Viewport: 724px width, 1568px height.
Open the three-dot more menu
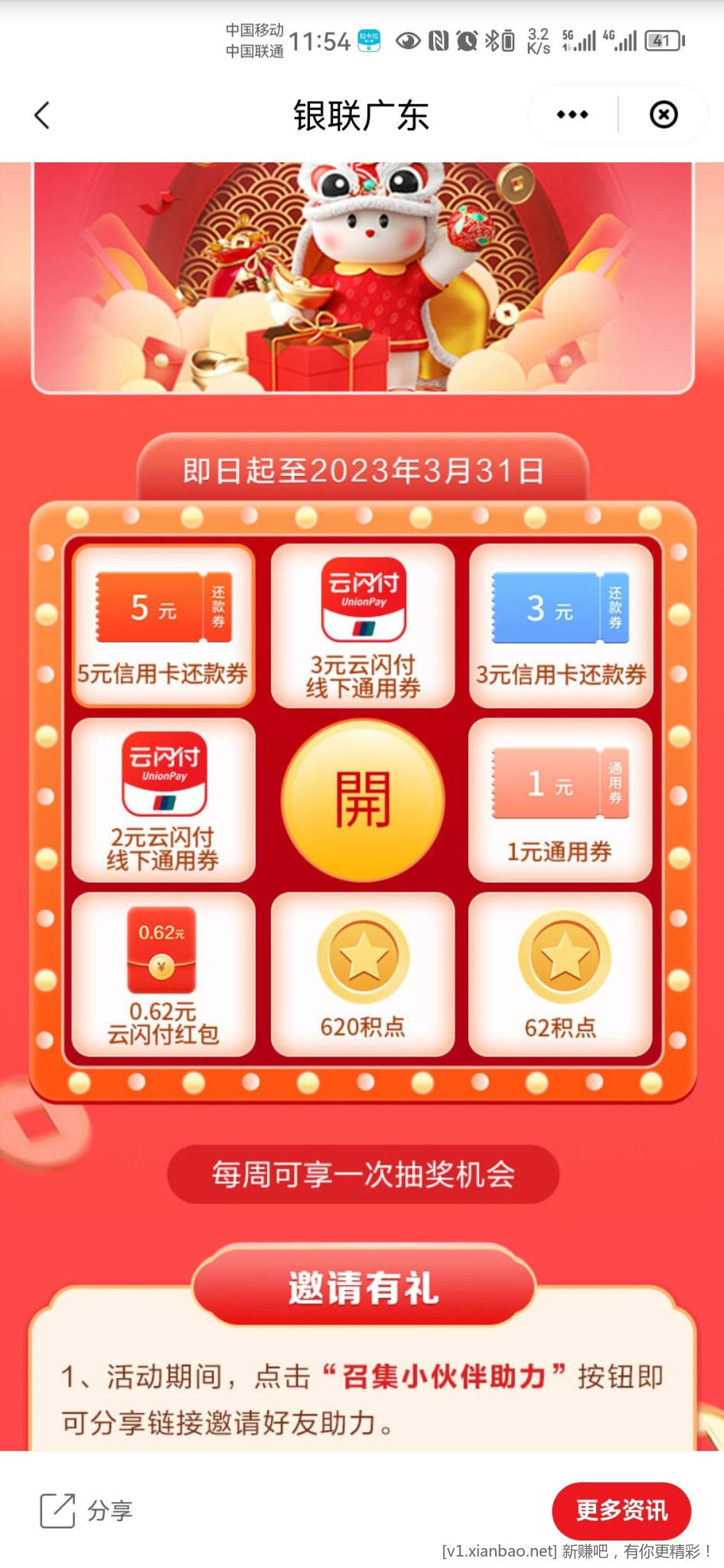click(572, 115)
